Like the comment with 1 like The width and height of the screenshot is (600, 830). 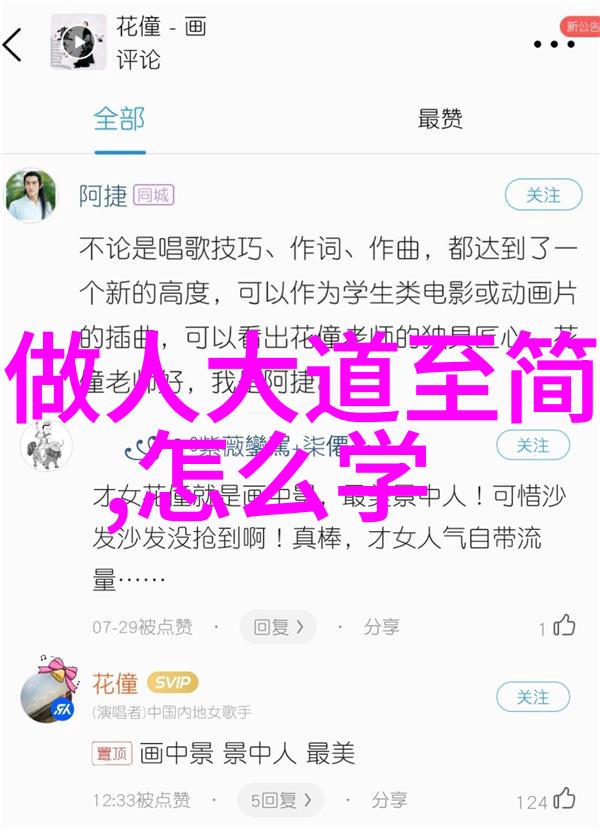563,627
